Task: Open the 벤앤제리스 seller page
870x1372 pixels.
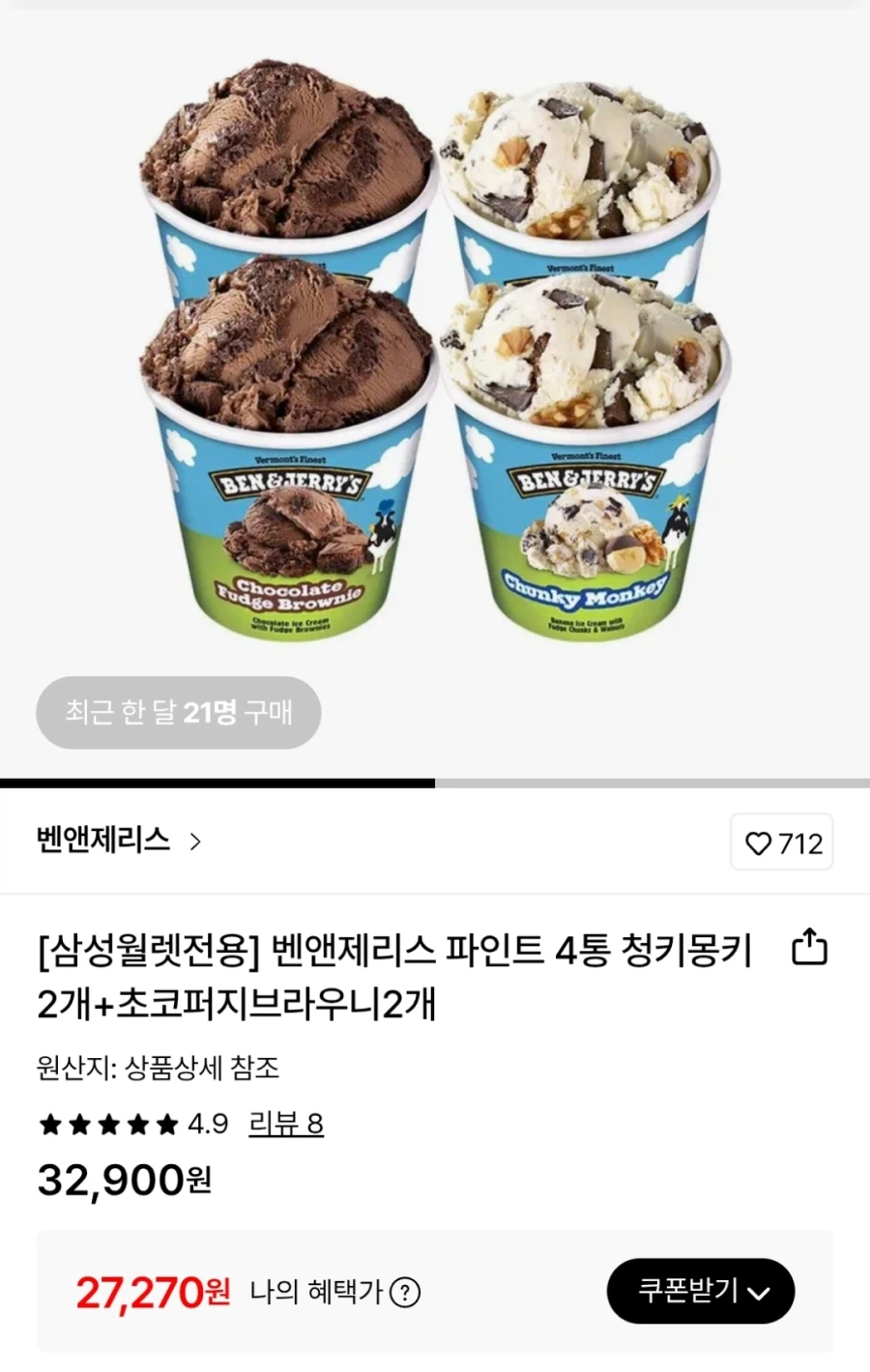Action: tap(100, 842)
